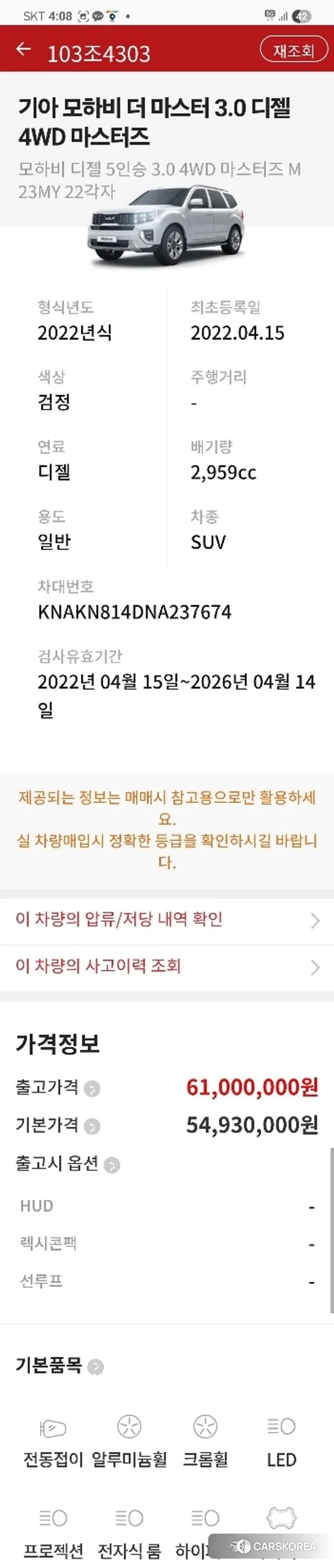Show help for 기본가격
Viewport: 334px width, 1568px height.
[x=92, y=1126]
